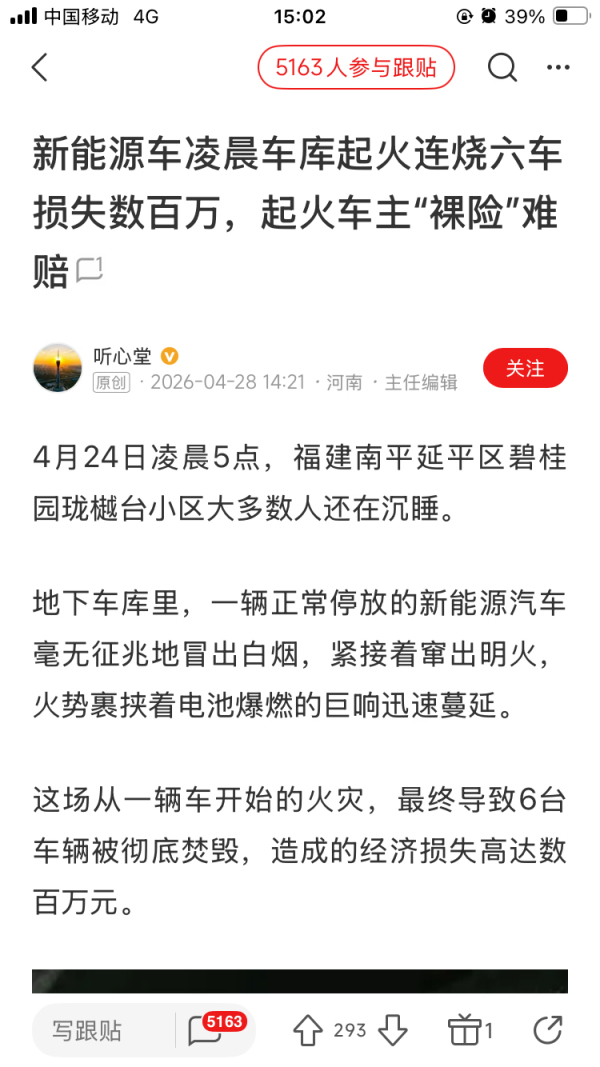
Task: Follow 听心堂 with the 关注 button
Action: pos(525,368)
